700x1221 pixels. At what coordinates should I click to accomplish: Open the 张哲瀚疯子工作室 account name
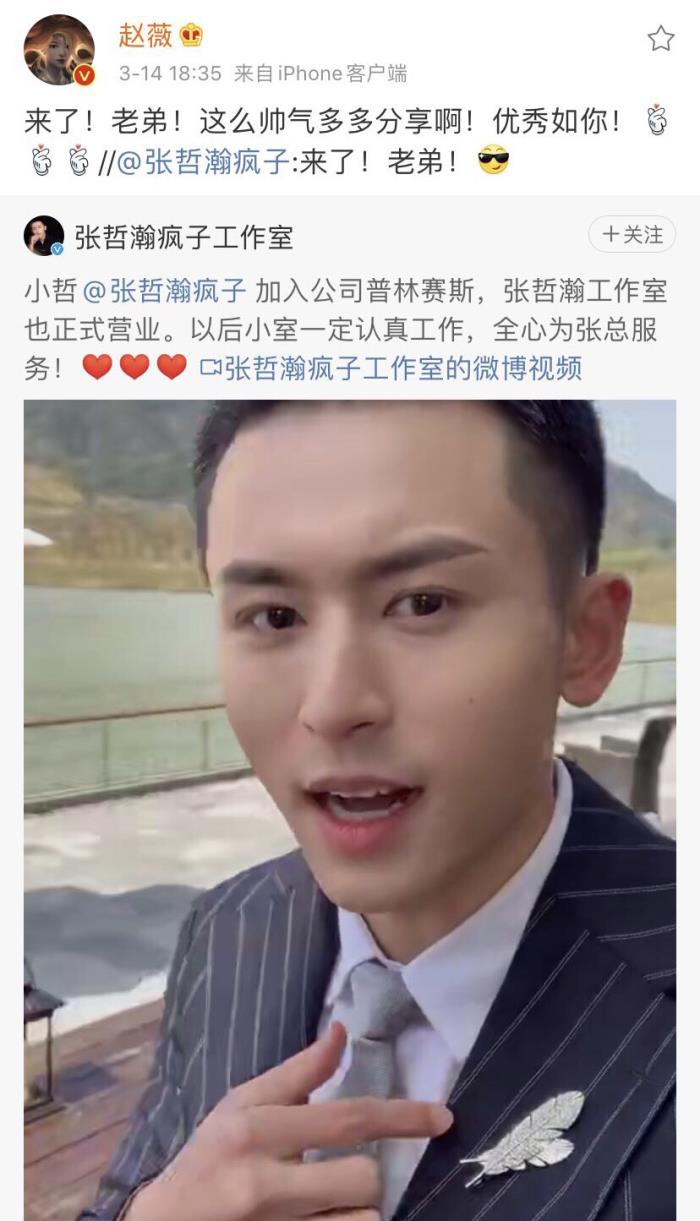184,237
